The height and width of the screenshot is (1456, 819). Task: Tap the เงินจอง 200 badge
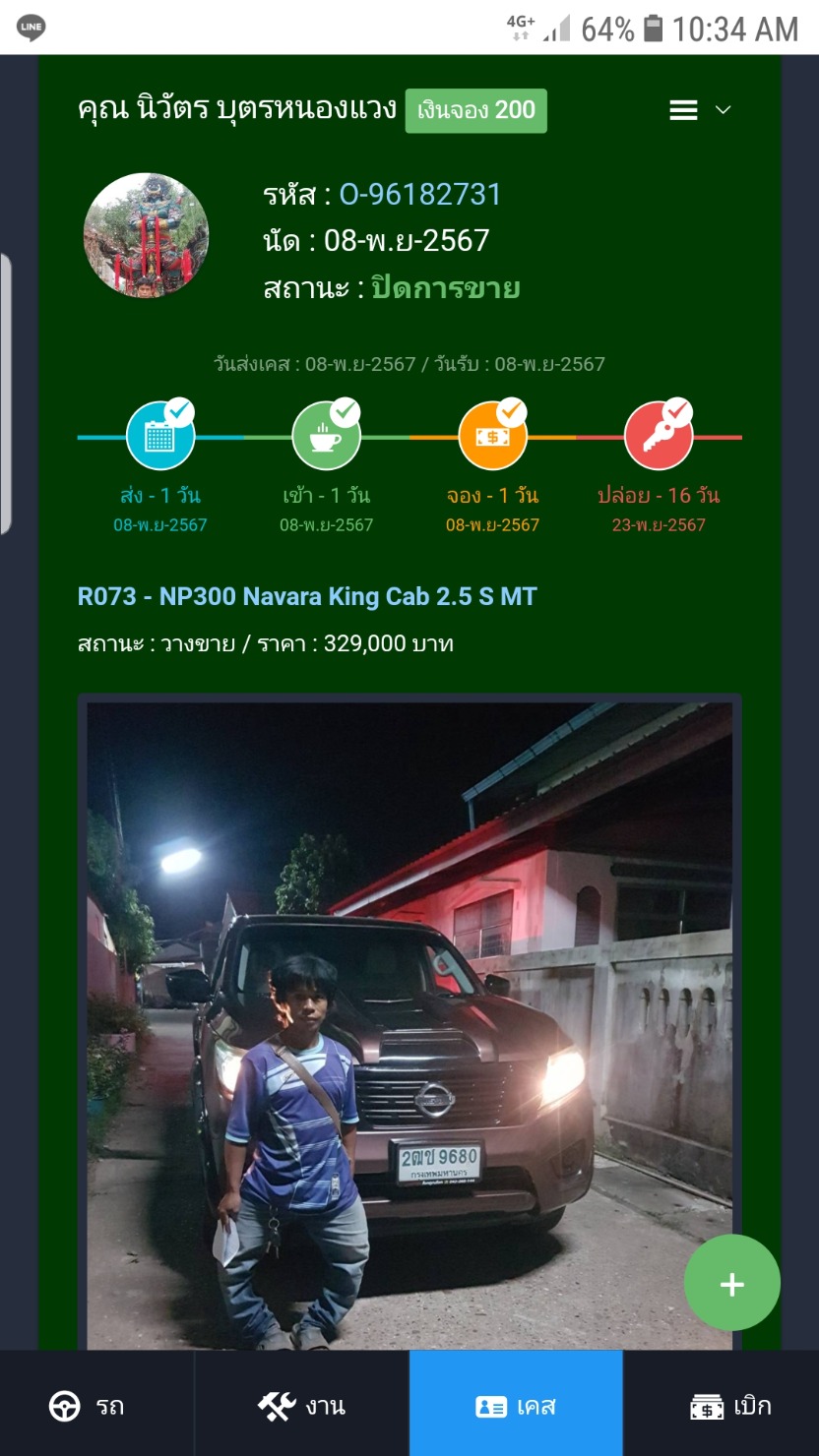click(475, 110)
